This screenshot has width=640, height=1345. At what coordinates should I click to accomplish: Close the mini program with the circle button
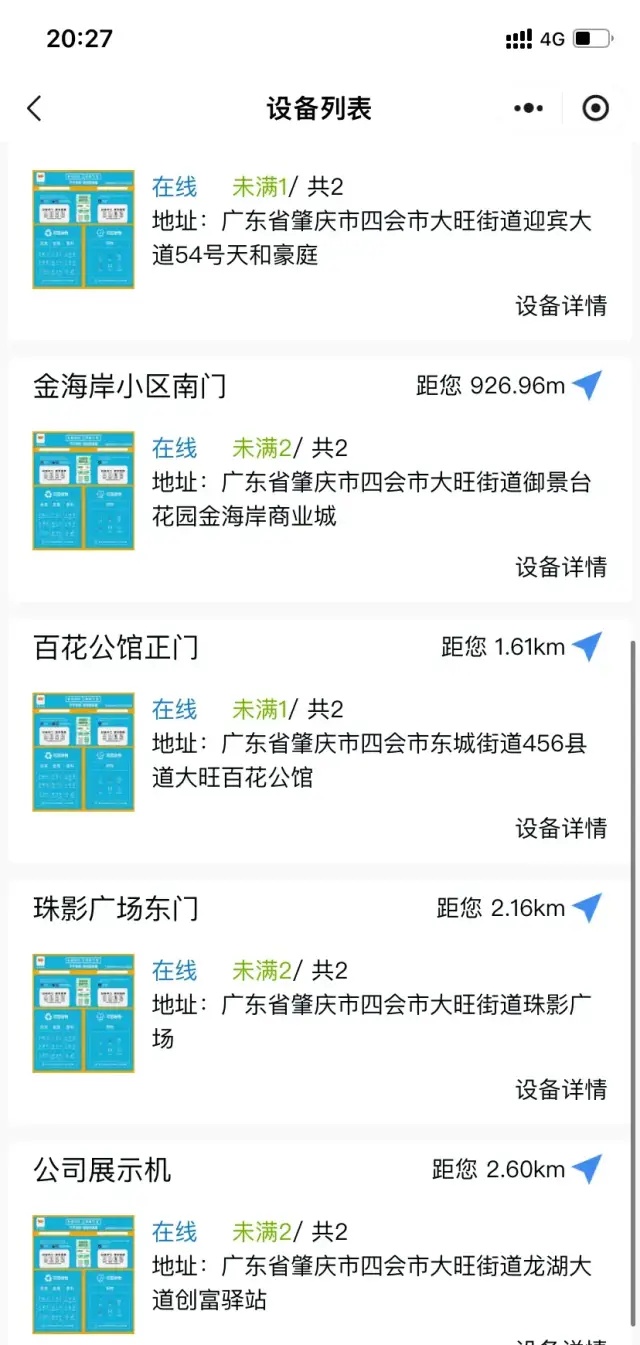coord(595,108)
